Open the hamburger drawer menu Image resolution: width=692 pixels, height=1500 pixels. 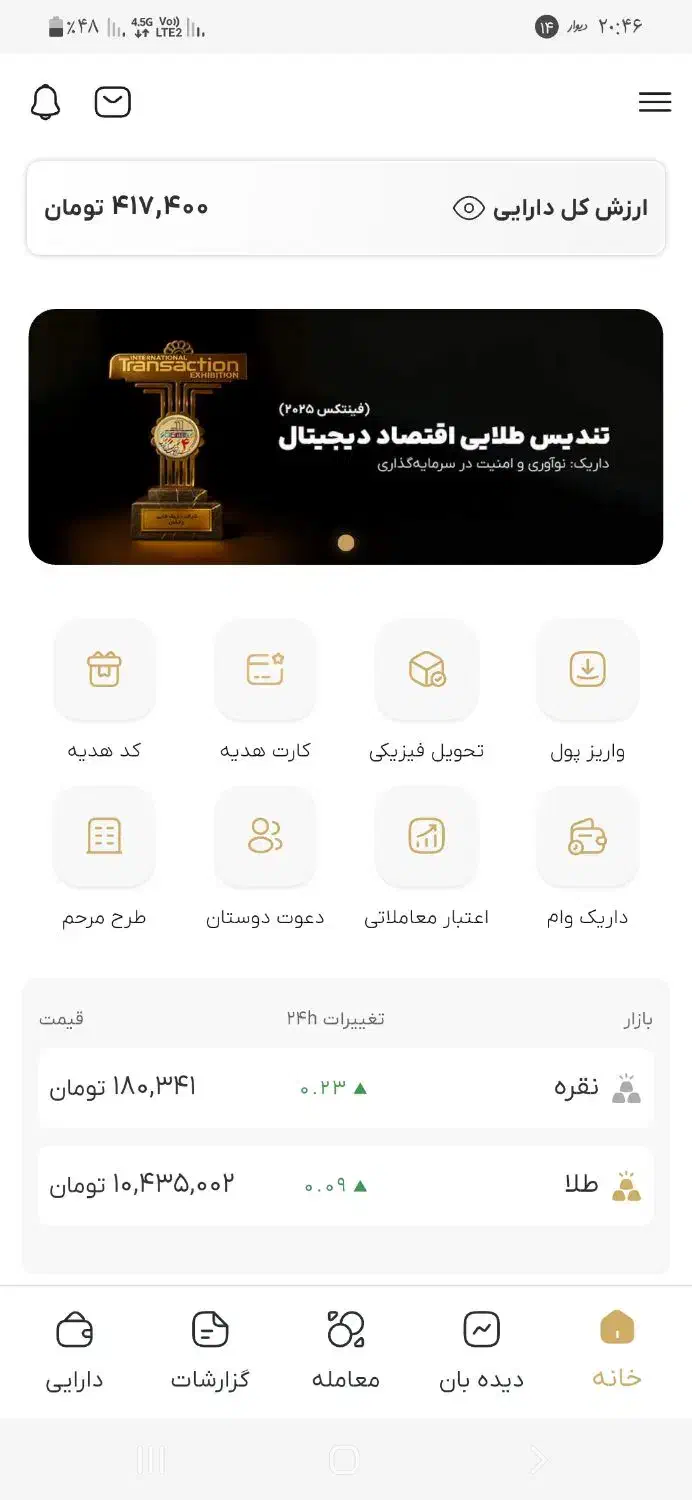[654, 102]
